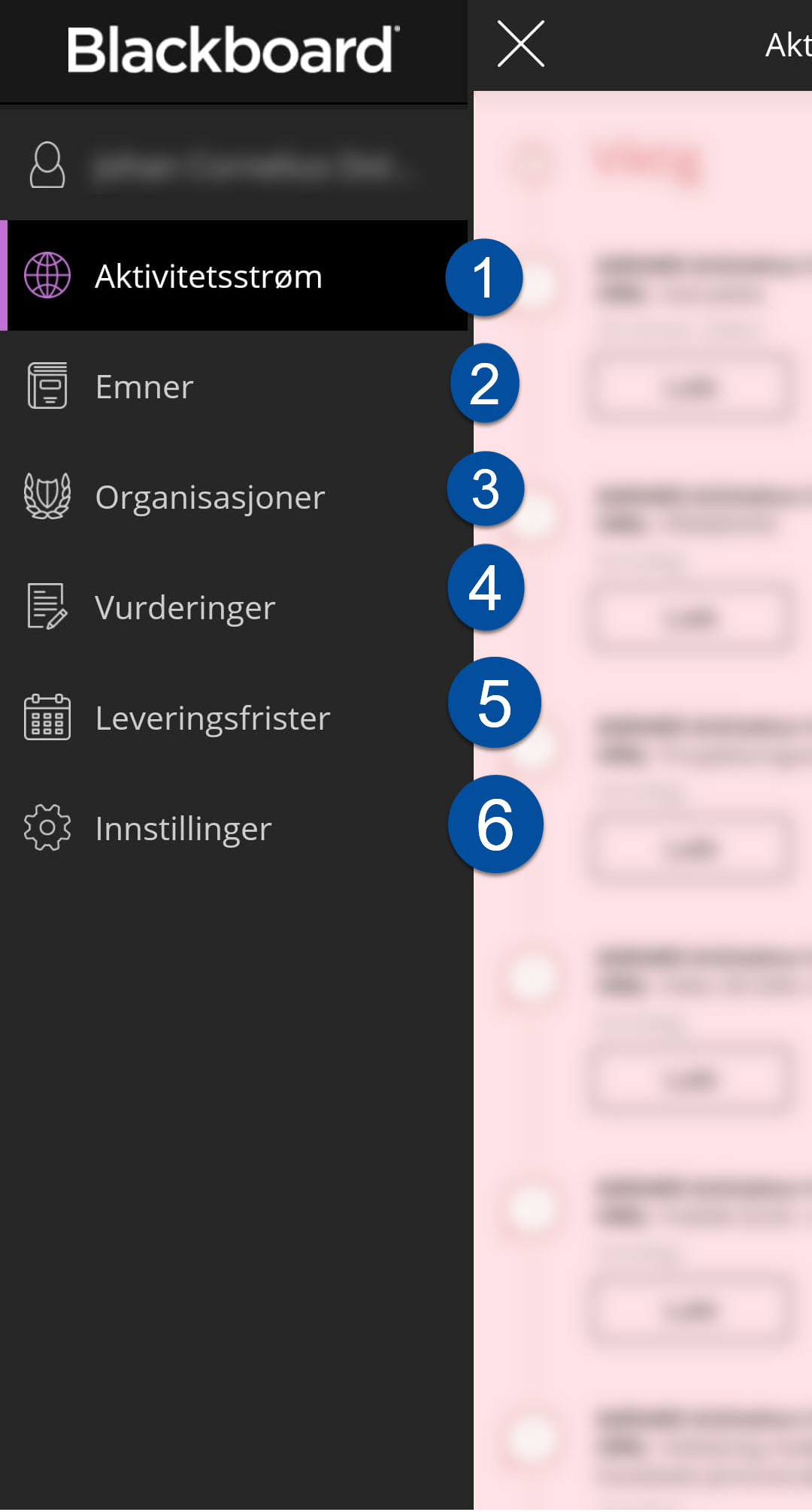Screen dimensions: 812x1512
Task: View Vurderinger
Action: tap(234, 607)
